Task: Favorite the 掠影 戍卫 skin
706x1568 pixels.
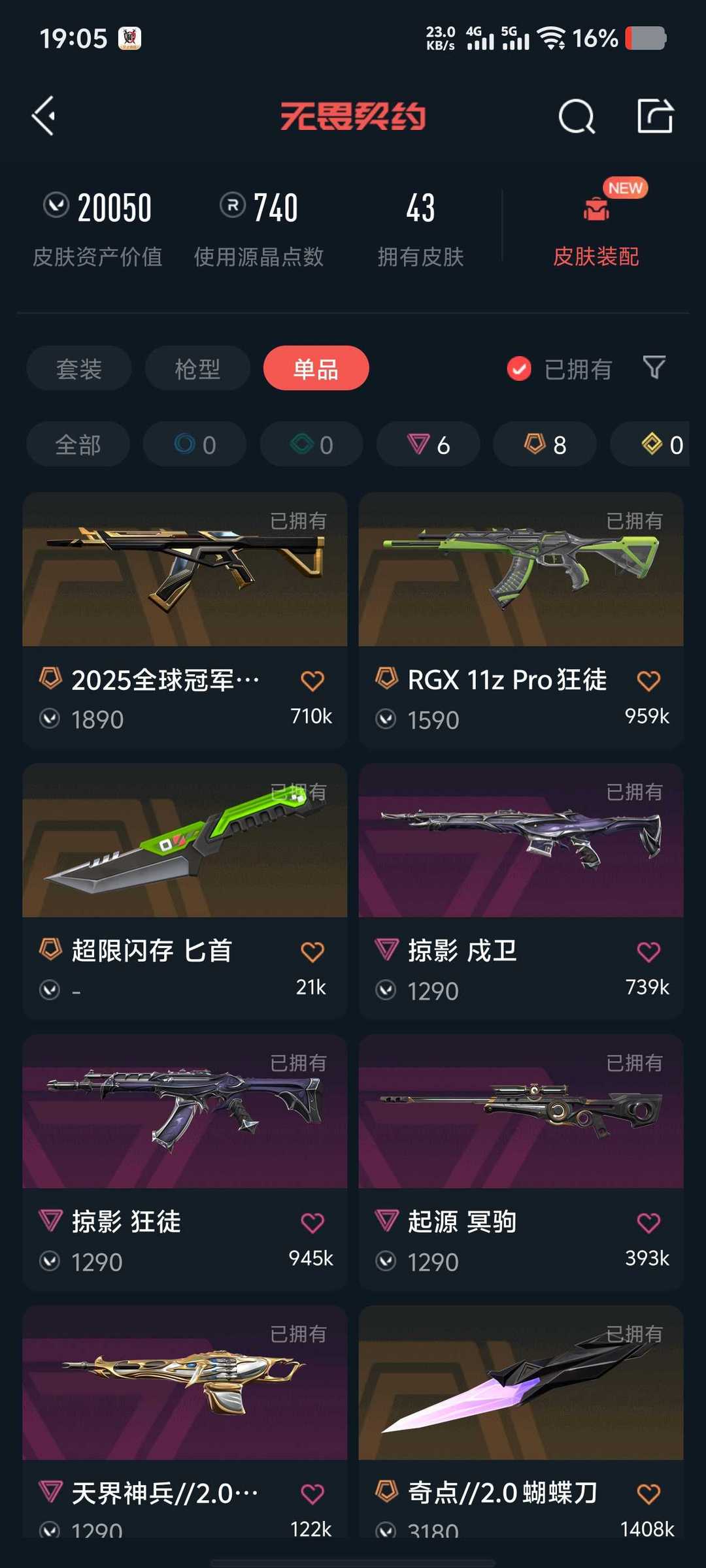Action: 648,952
